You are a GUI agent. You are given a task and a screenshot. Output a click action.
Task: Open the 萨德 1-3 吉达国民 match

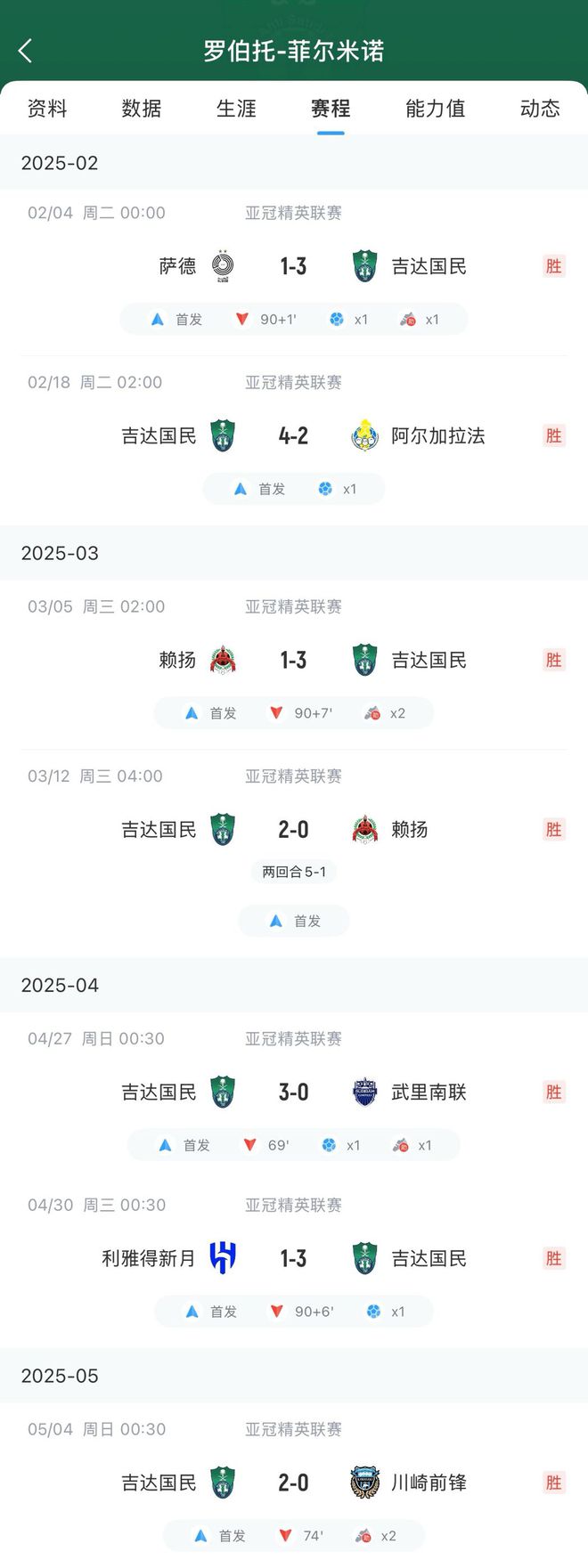click(x=293, y=266)
